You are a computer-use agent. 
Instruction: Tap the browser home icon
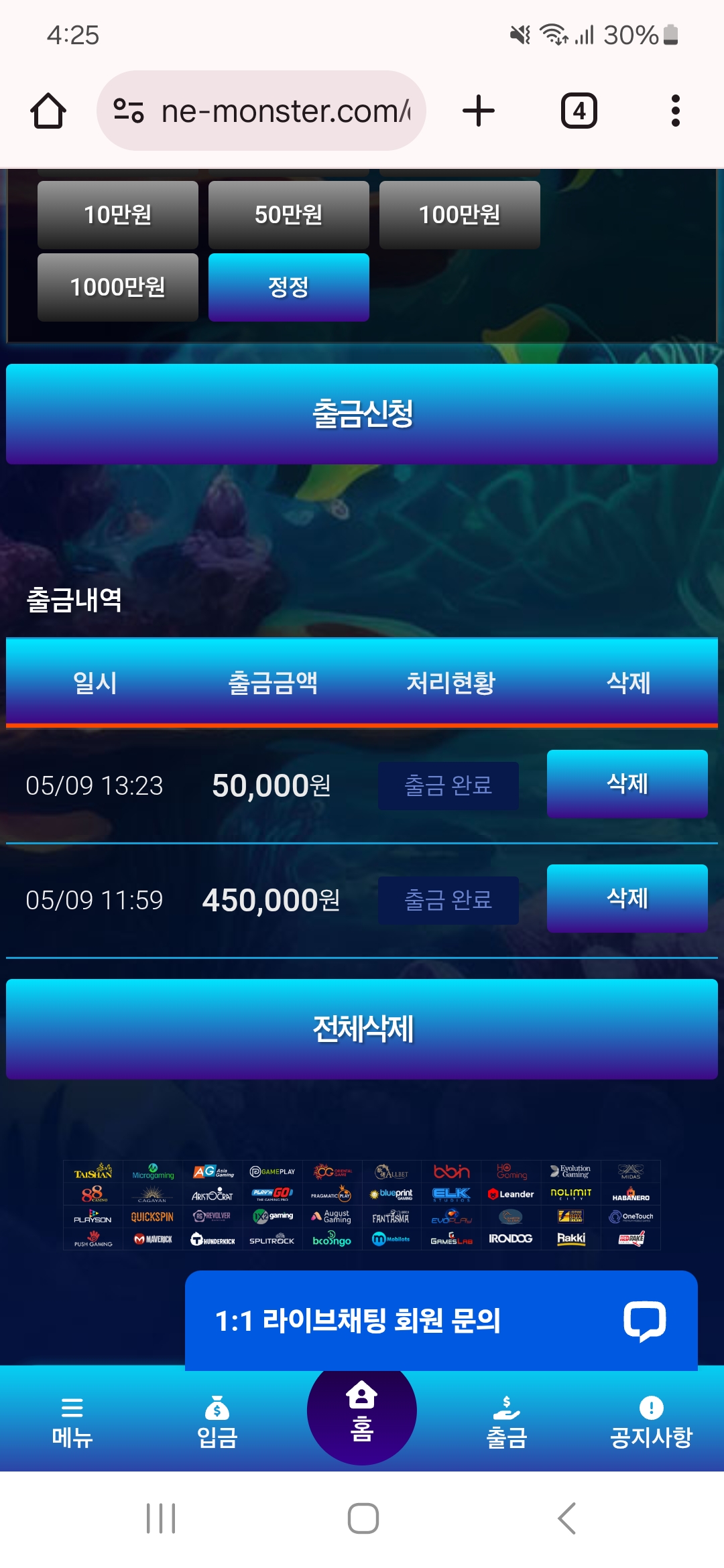pos(48,111)
